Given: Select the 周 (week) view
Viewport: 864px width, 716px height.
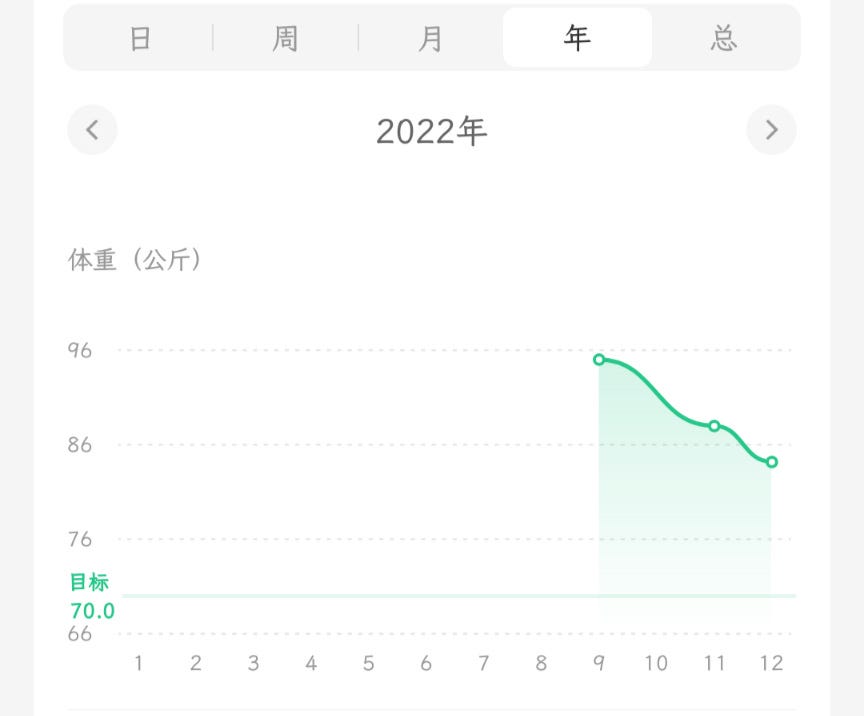Looking at the screenshot, I should coord(285,38).
